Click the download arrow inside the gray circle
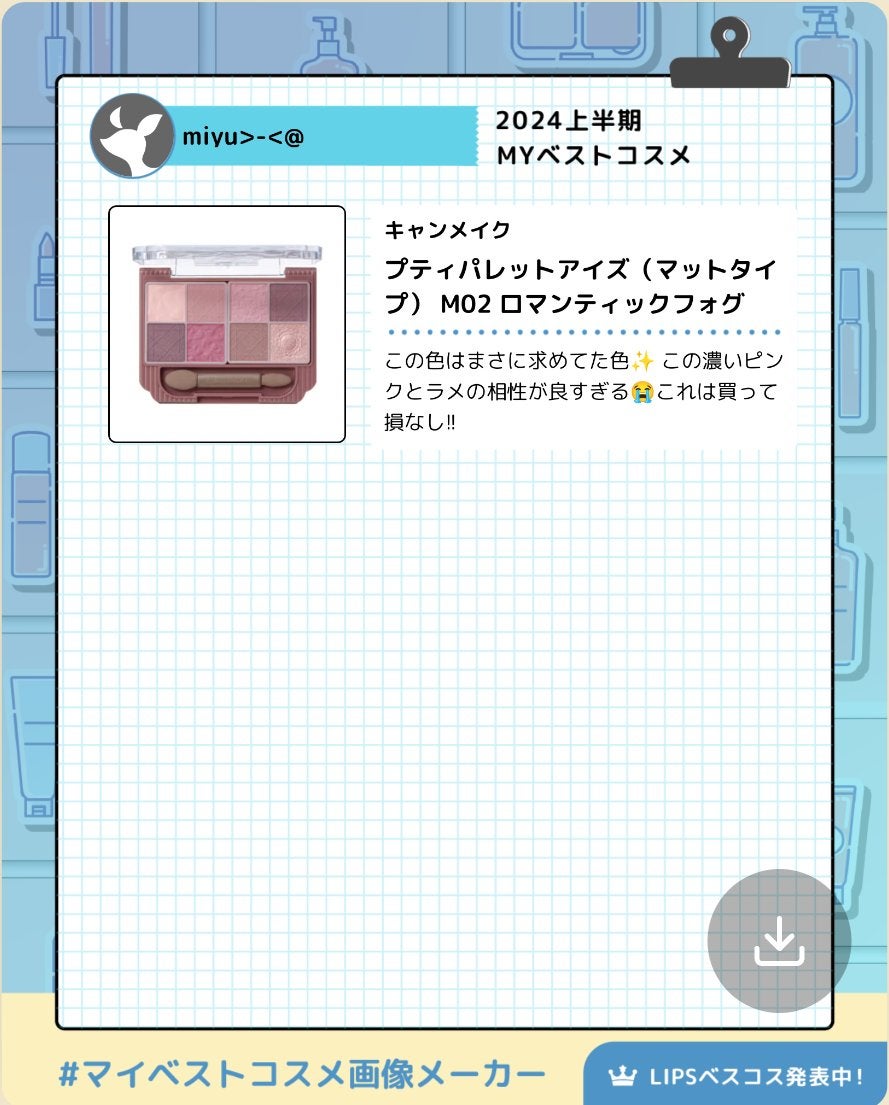Viewport: 889px width, 1105px height. (778, 938)
